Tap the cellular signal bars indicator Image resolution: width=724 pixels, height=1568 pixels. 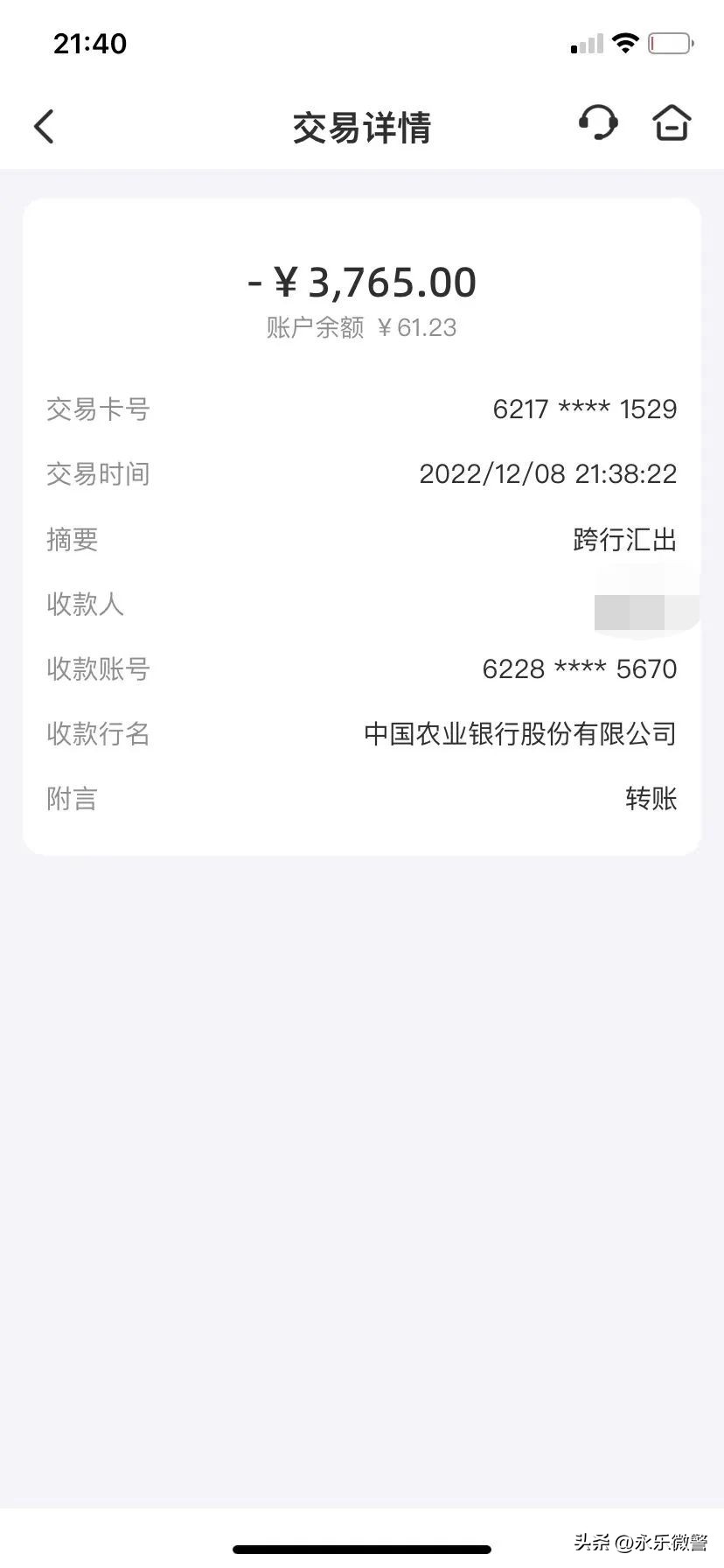[x=584, y=43]
